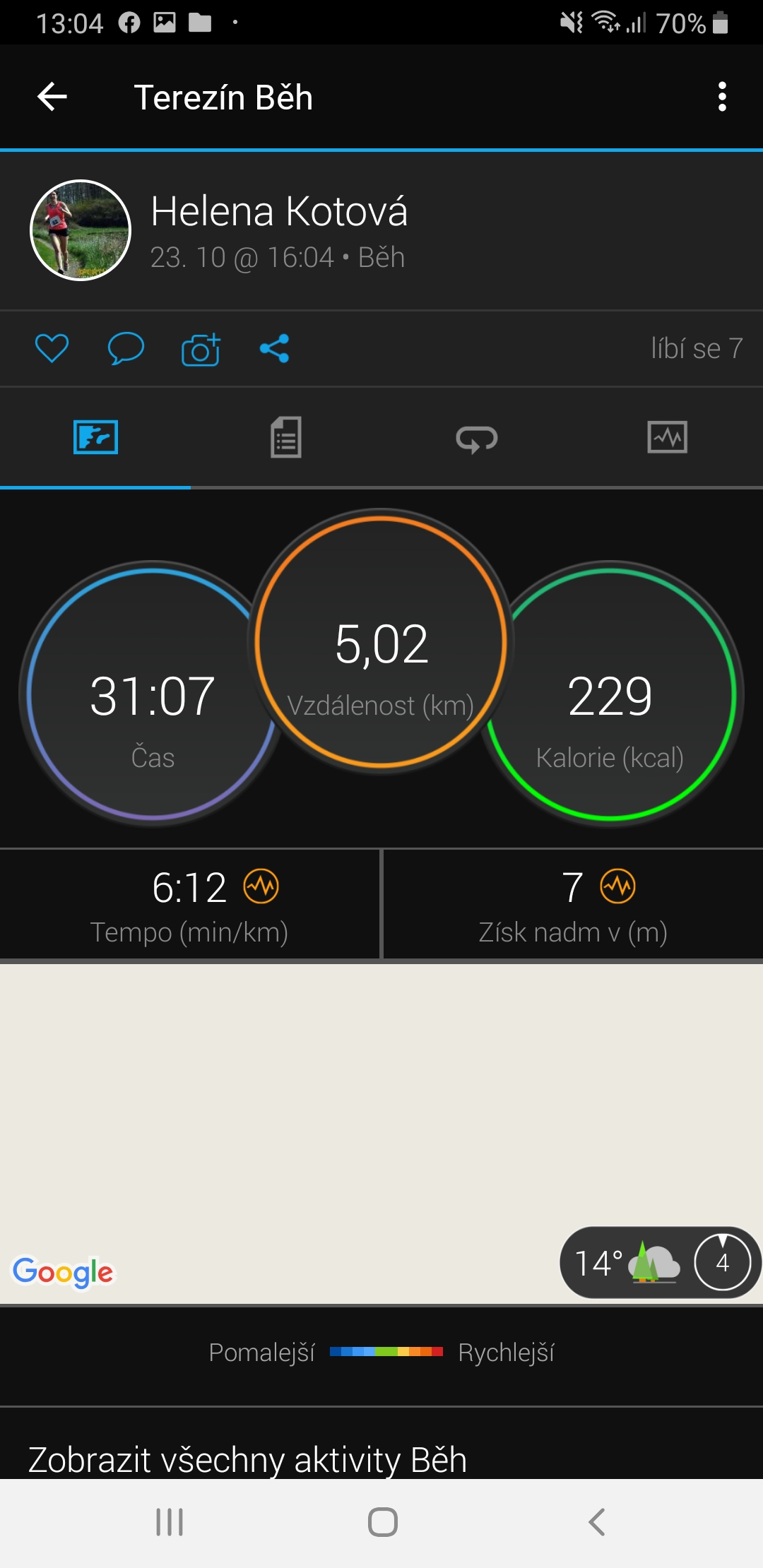Open the weather badge showing 14°
Image resolution: width=763 pixels, height=1568 pixels.
coord(660,1262)
